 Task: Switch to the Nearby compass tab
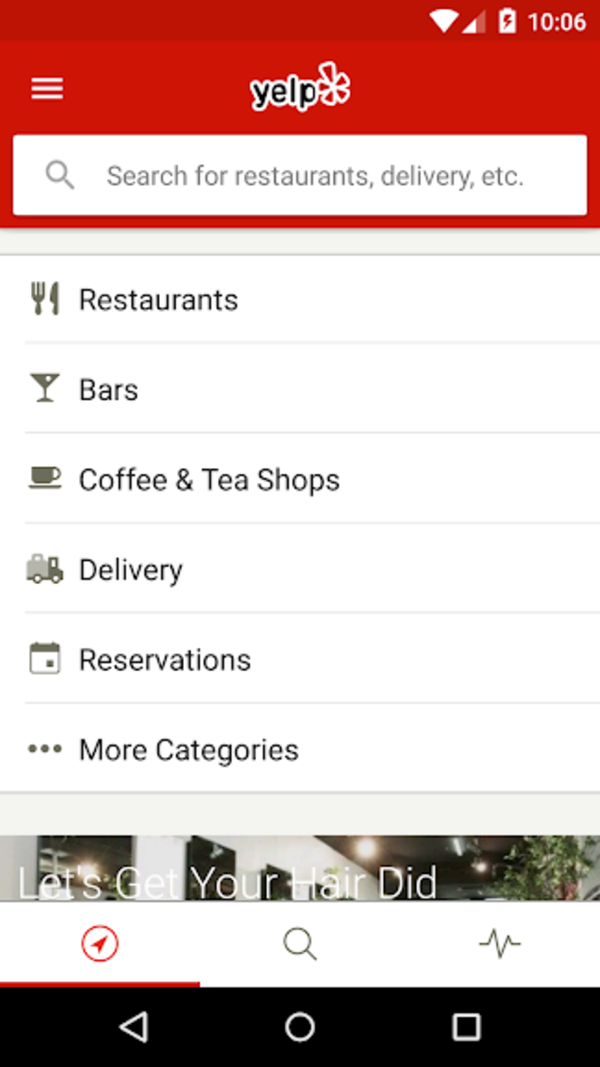coord(100,943)
